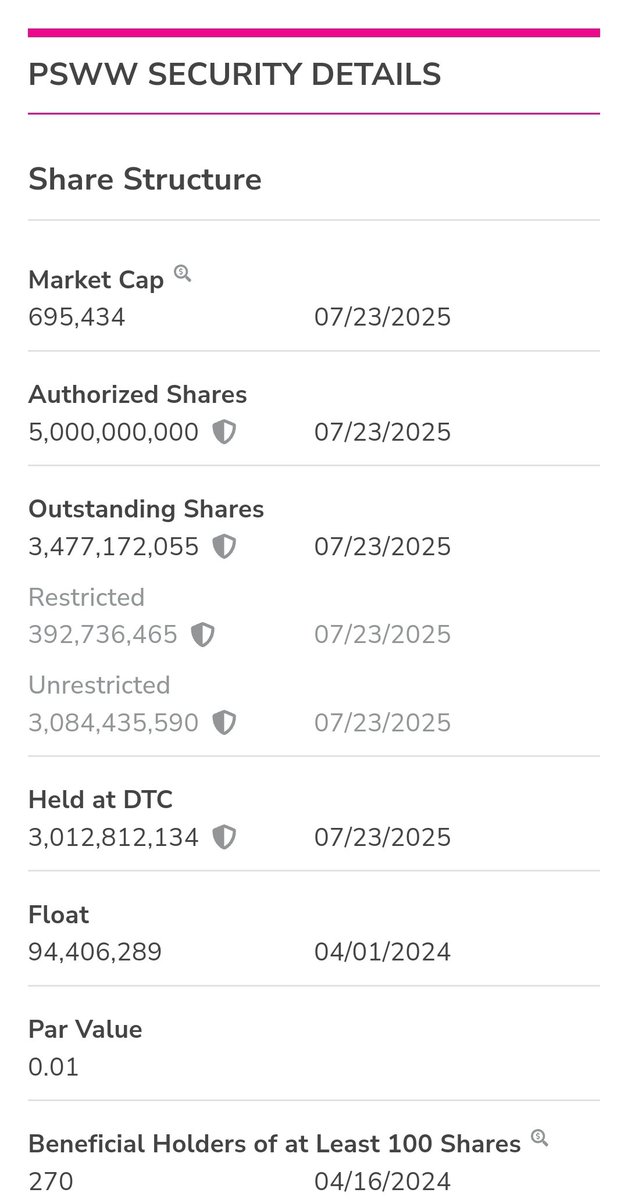Tap the verified shield next to Authorized Shares
The width and height of the screenshot is (628, 1200).
(x=225, y=432)
